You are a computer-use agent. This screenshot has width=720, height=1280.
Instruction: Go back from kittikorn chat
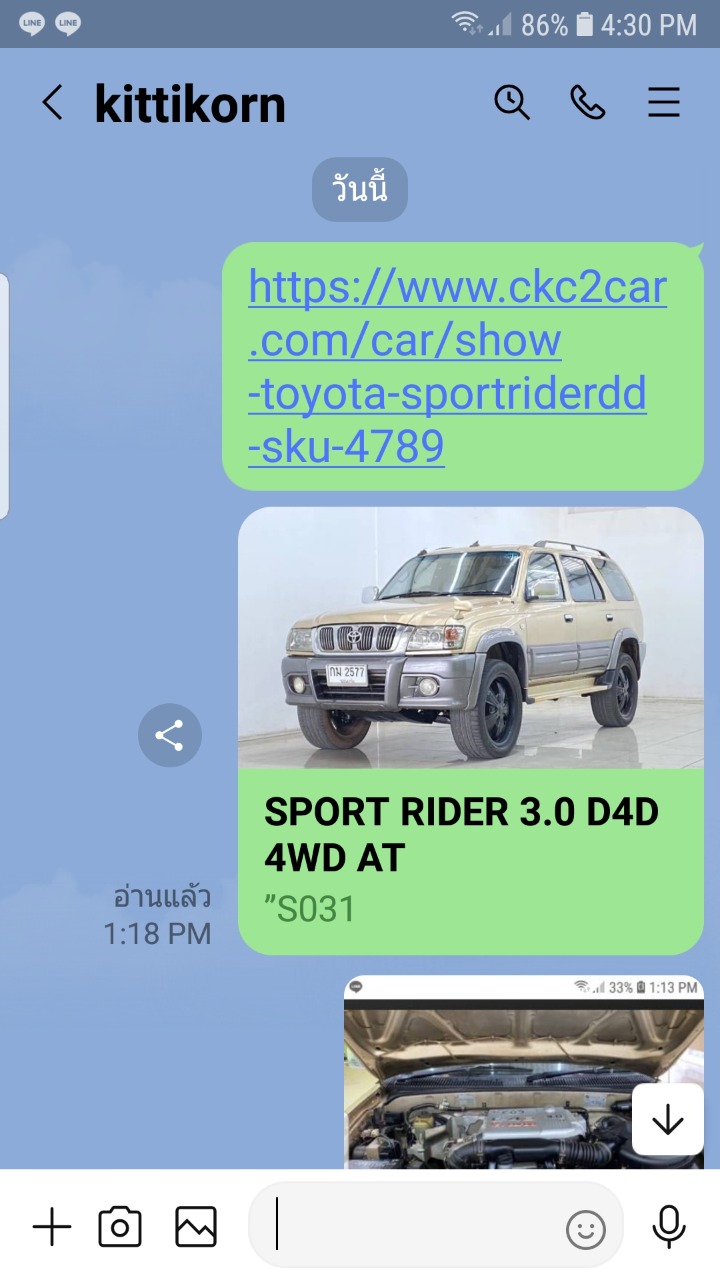(52, 103)
